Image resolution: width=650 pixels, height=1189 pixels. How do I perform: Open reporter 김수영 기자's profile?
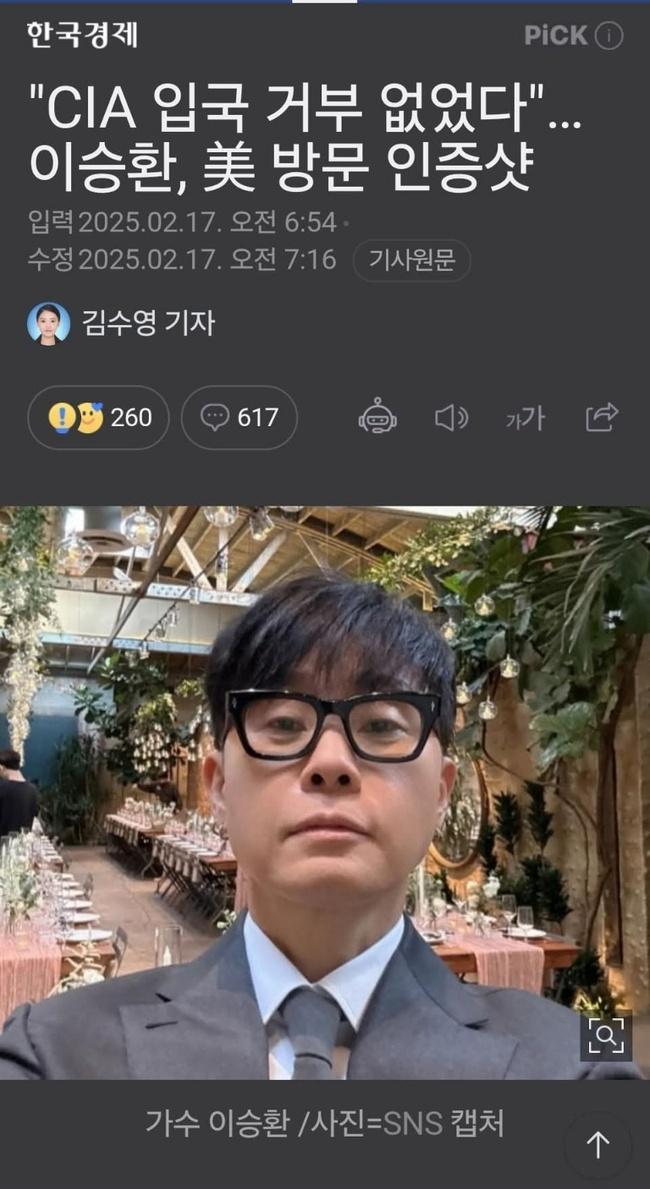(121, 322)
